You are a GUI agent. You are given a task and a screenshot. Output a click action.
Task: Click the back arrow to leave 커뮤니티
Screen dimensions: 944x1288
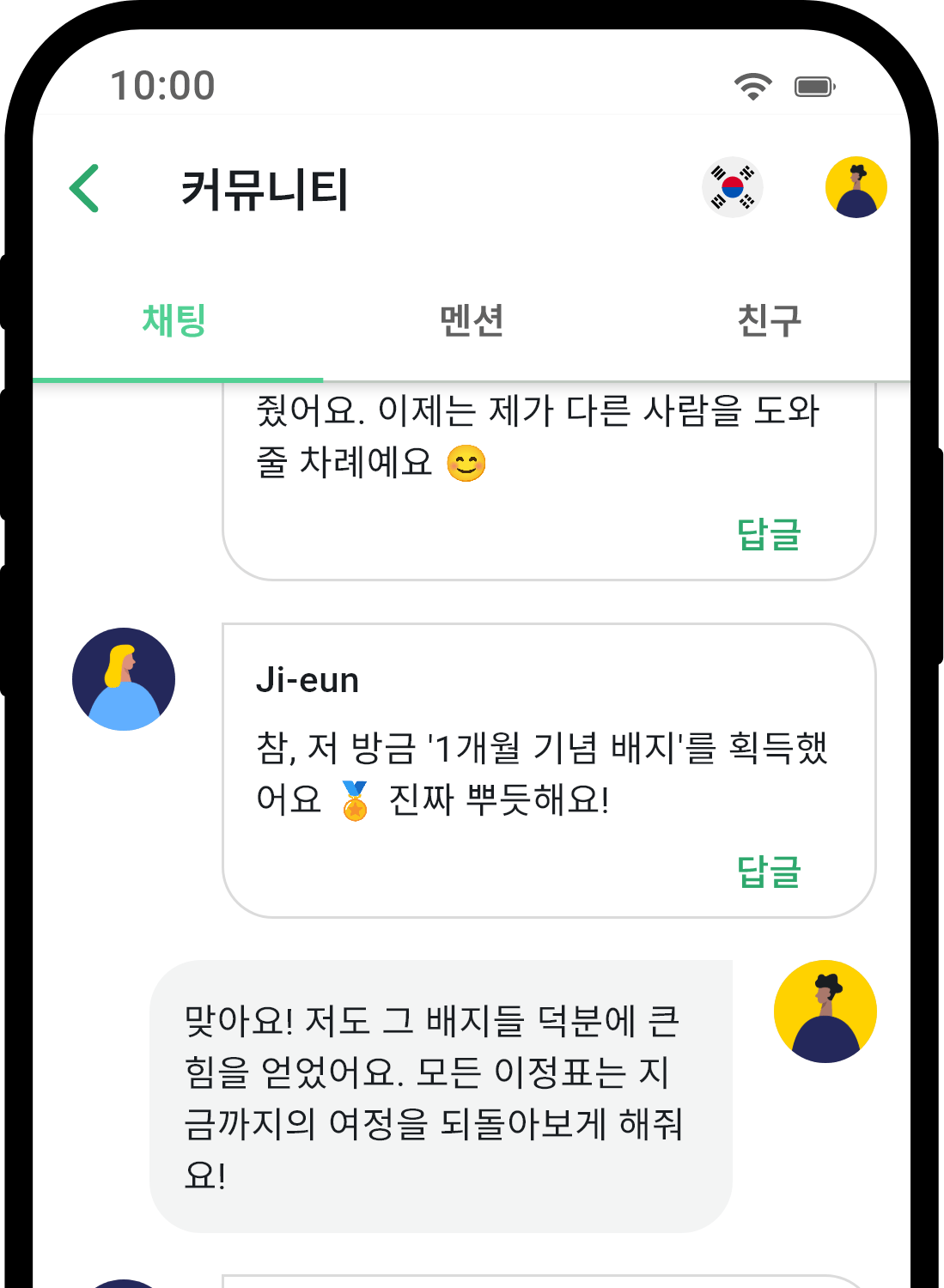[x=84, y=187]
